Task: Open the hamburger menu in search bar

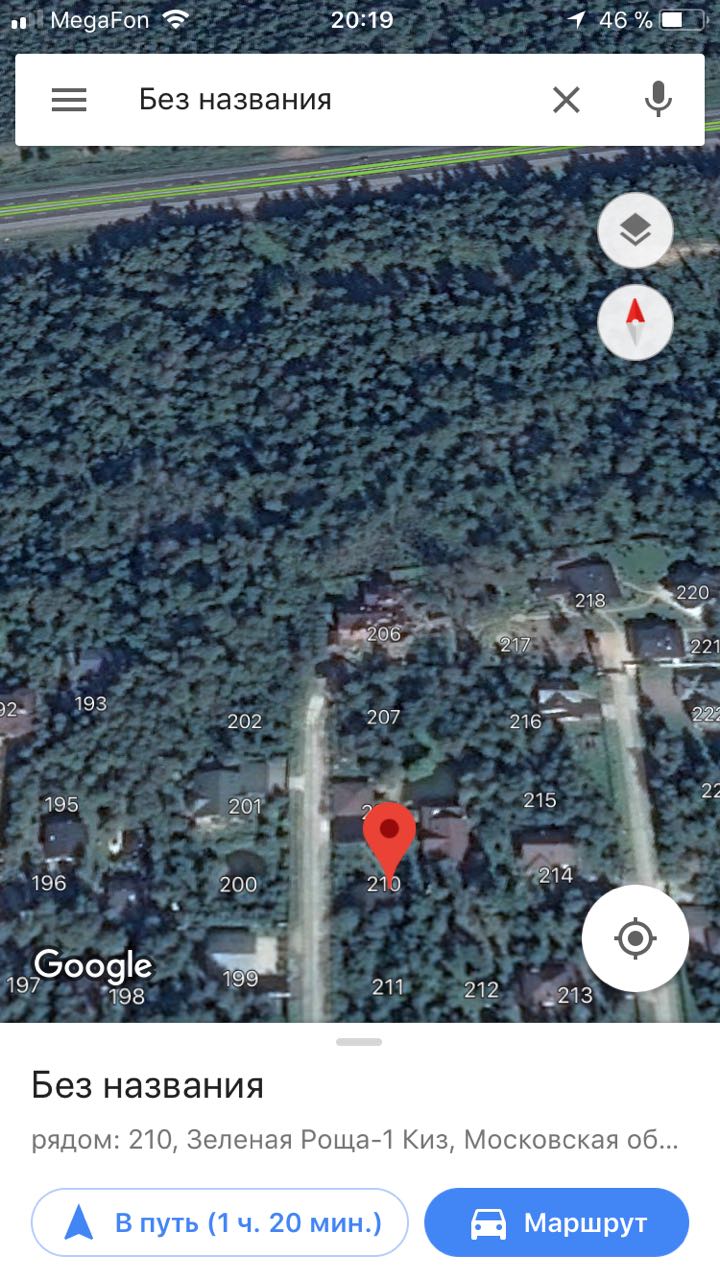Action: pyautogui.click(x=69, y=100)
